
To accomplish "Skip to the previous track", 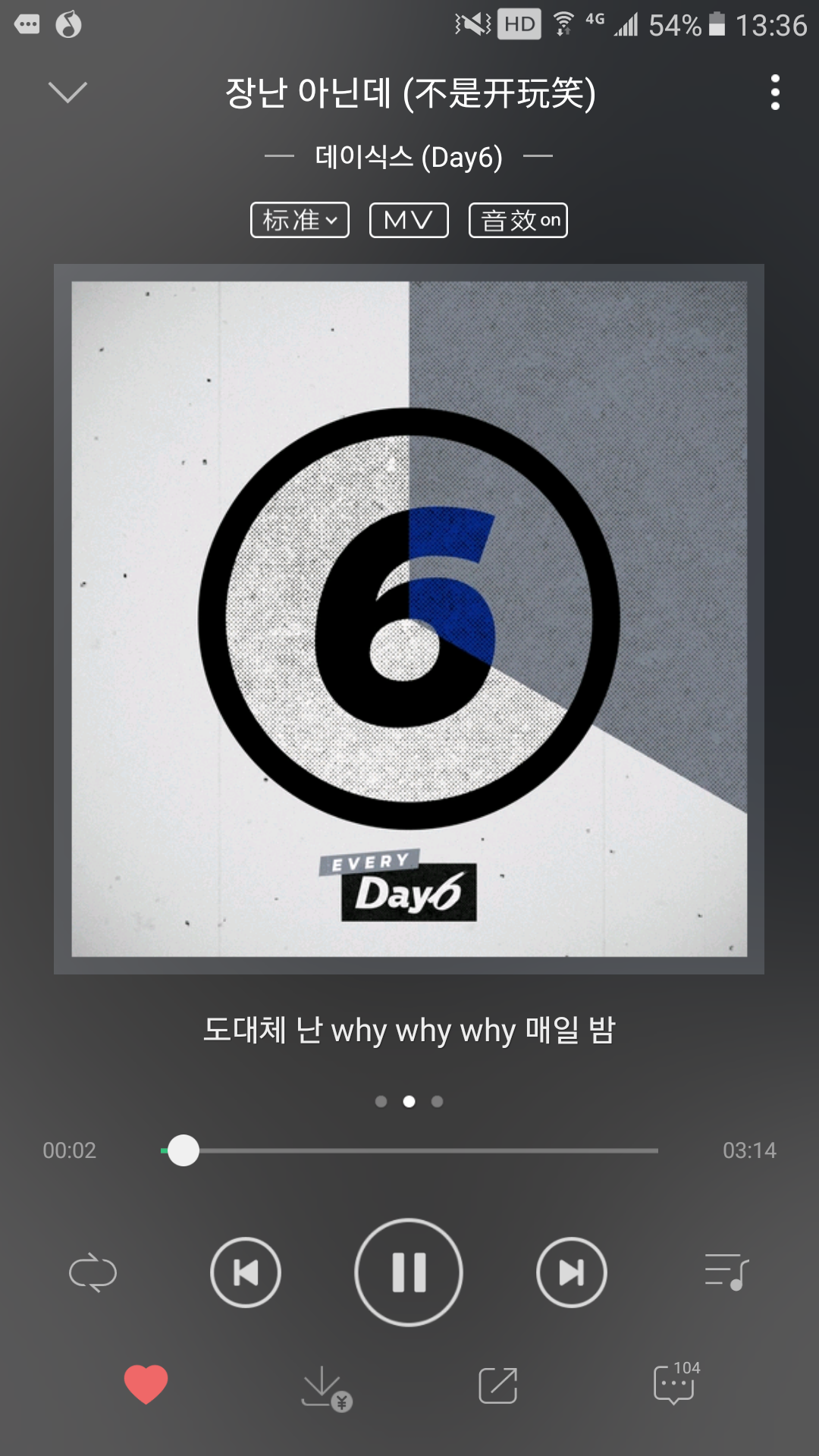I will (x=246, y=1272).
